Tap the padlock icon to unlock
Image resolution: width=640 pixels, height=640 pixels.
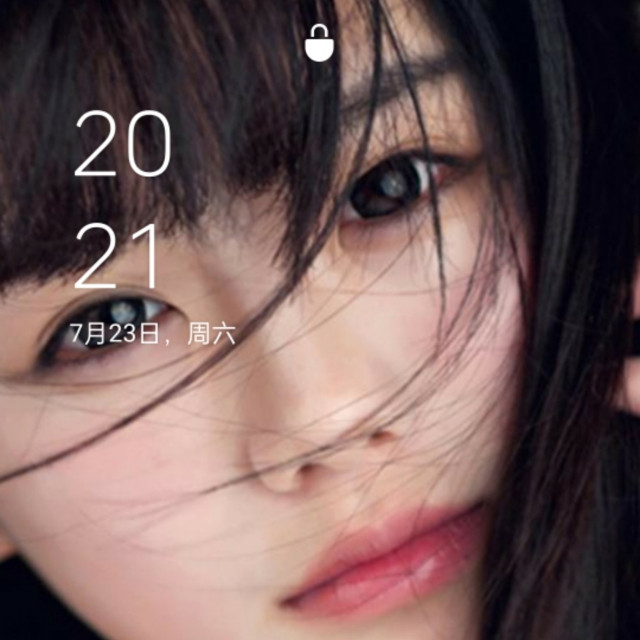(x=319, y=43)
